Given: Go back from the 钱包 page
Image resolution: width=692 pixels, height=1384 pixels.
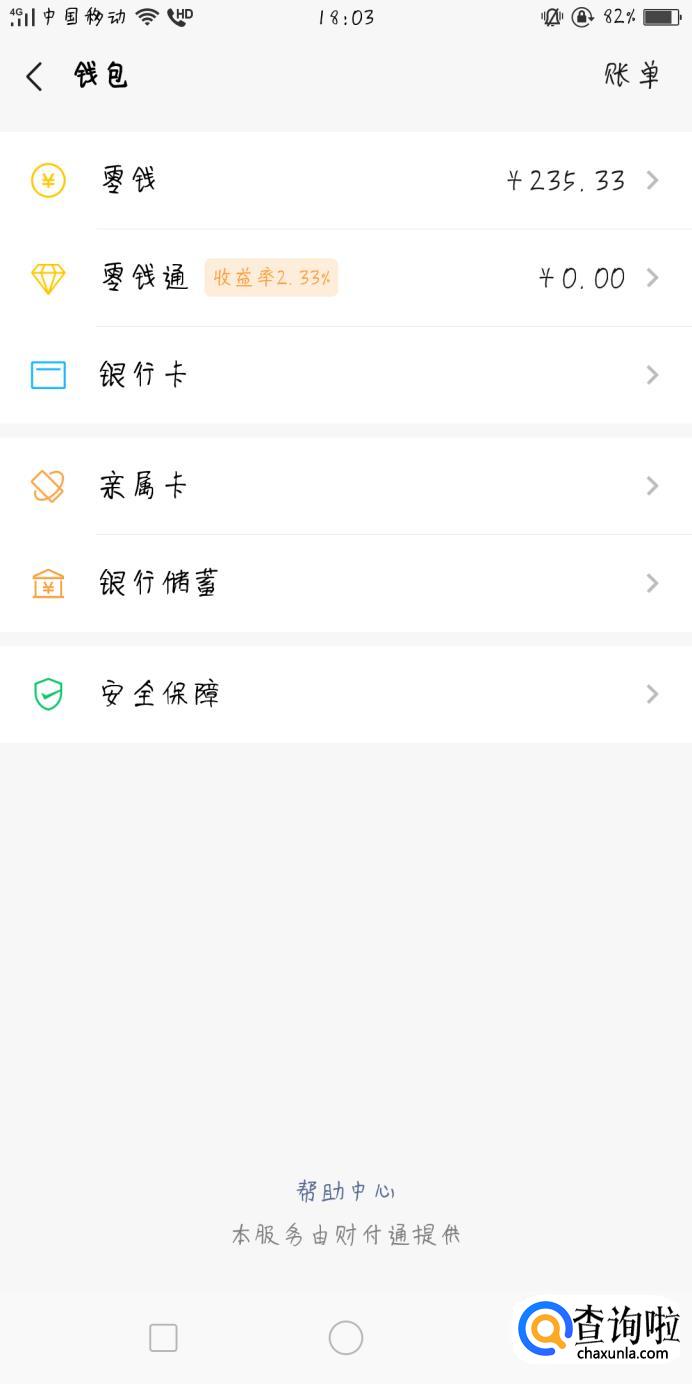Looking at the screenshot, I should pyautogui.click(x=35, y=76).
